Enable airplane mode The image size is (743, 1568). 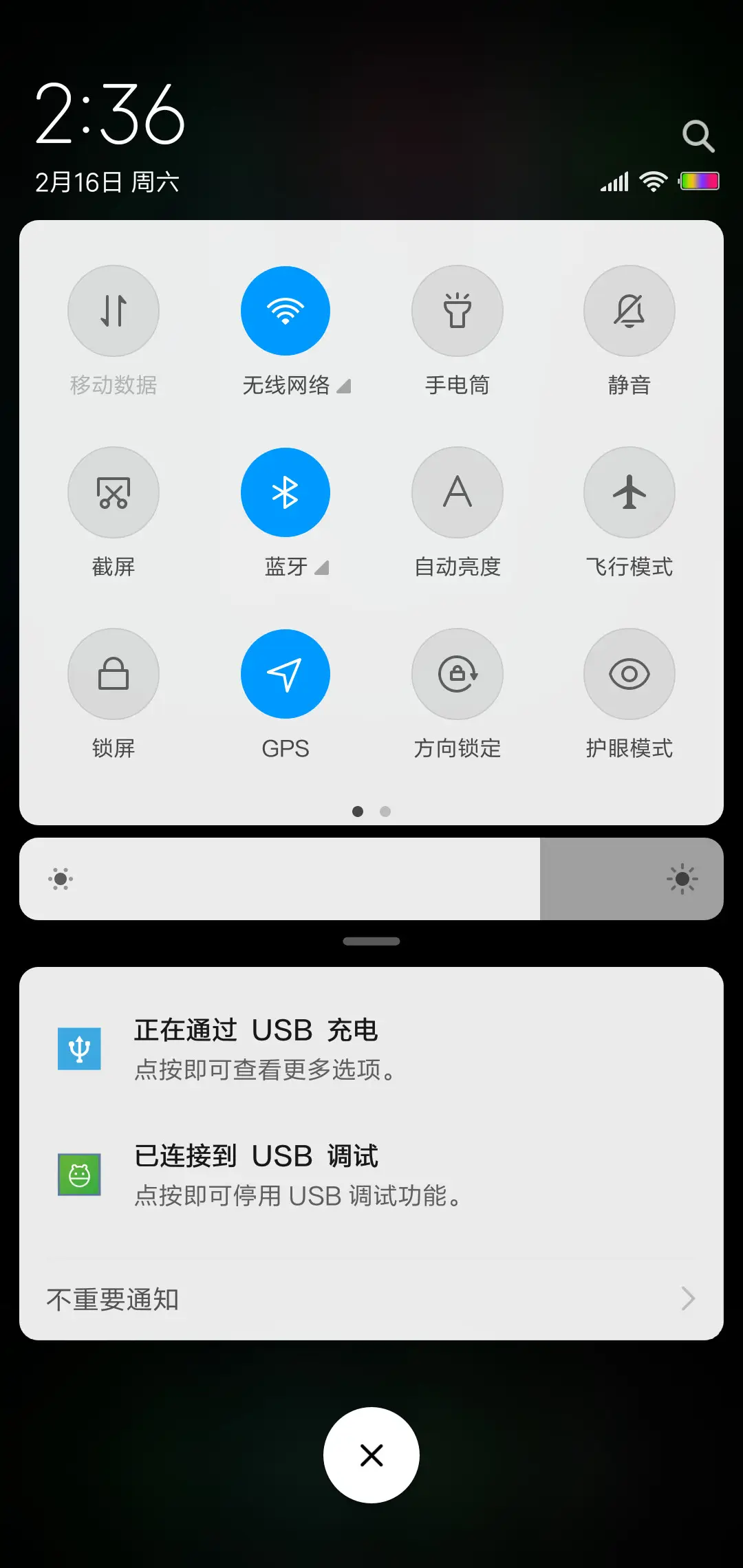point(629,492)
